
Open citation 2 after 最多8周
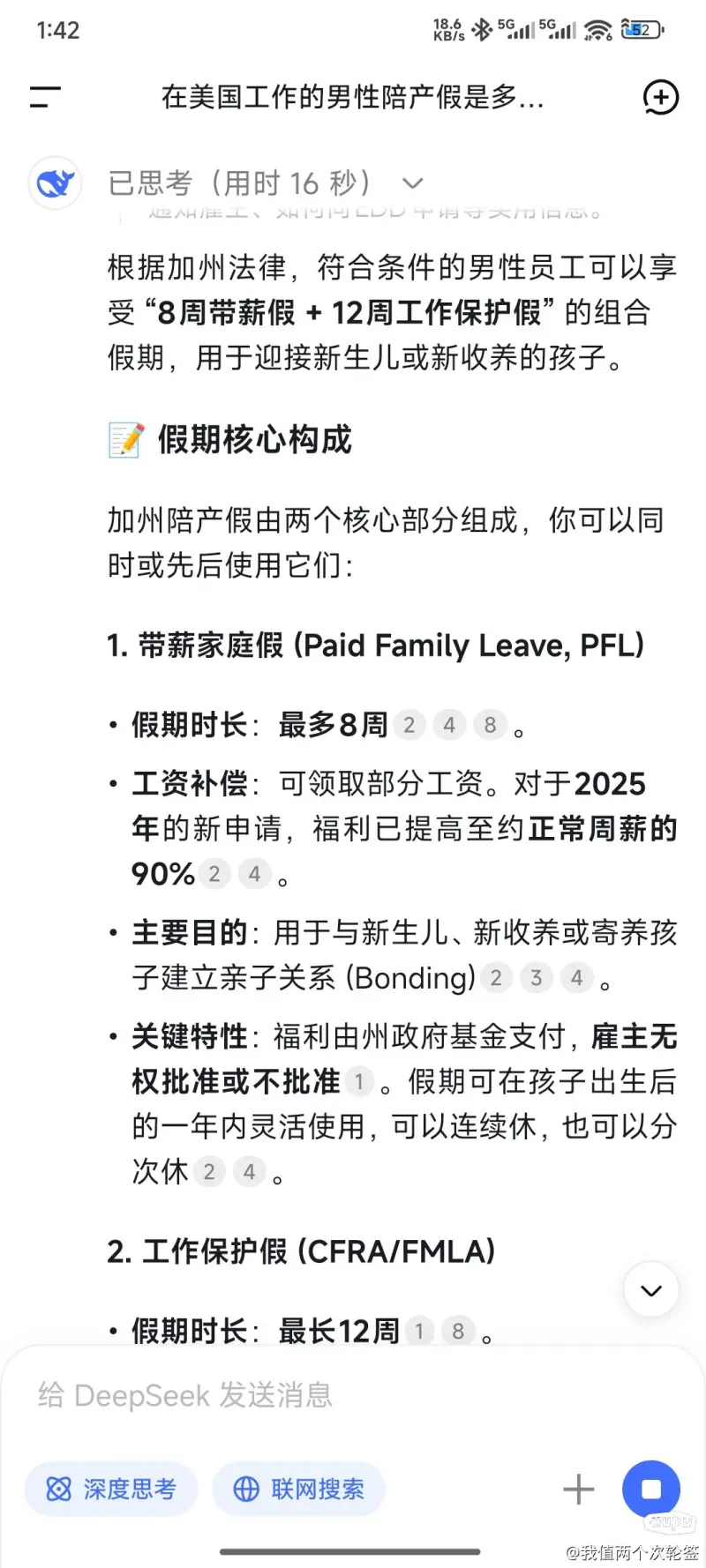coord(409,725)
